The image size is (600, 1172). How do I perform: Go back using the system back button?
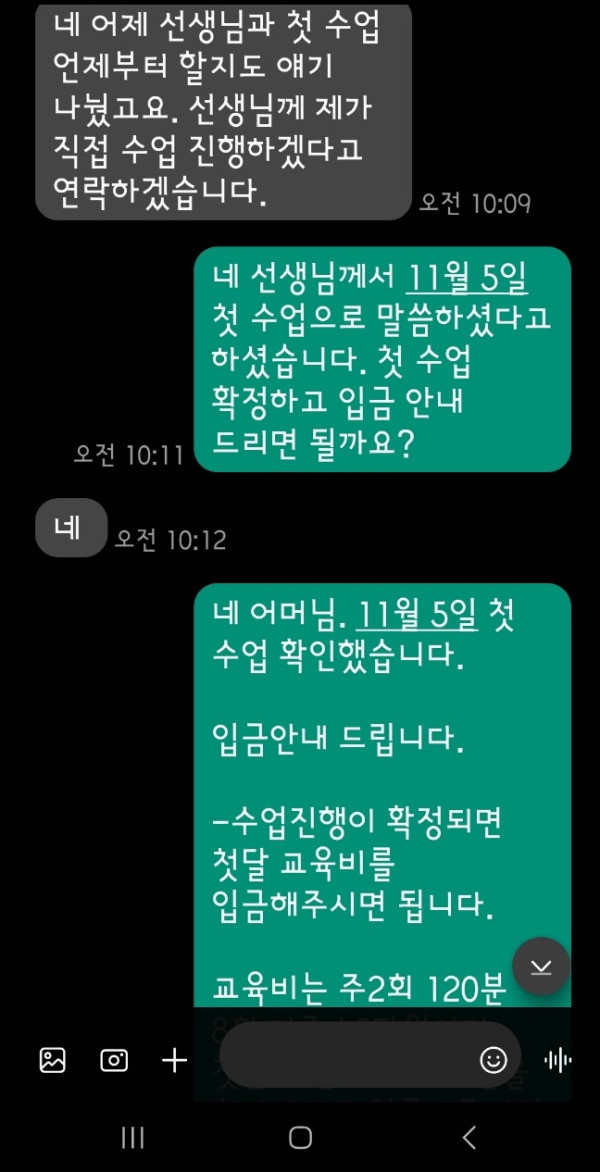coord(468,1137)
